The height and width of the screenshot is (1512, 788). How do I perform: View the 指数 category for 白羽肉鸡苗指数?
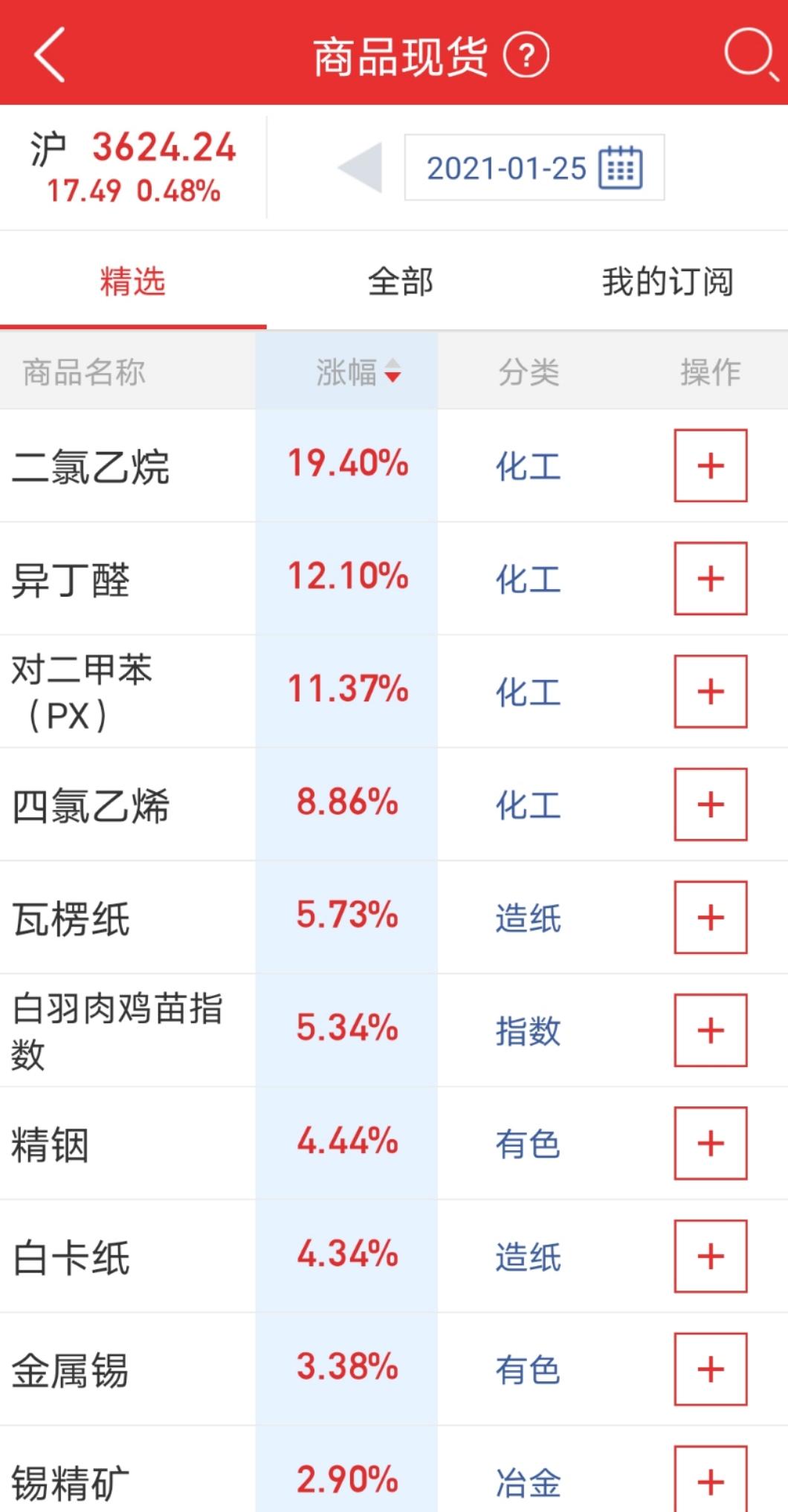527,1031
